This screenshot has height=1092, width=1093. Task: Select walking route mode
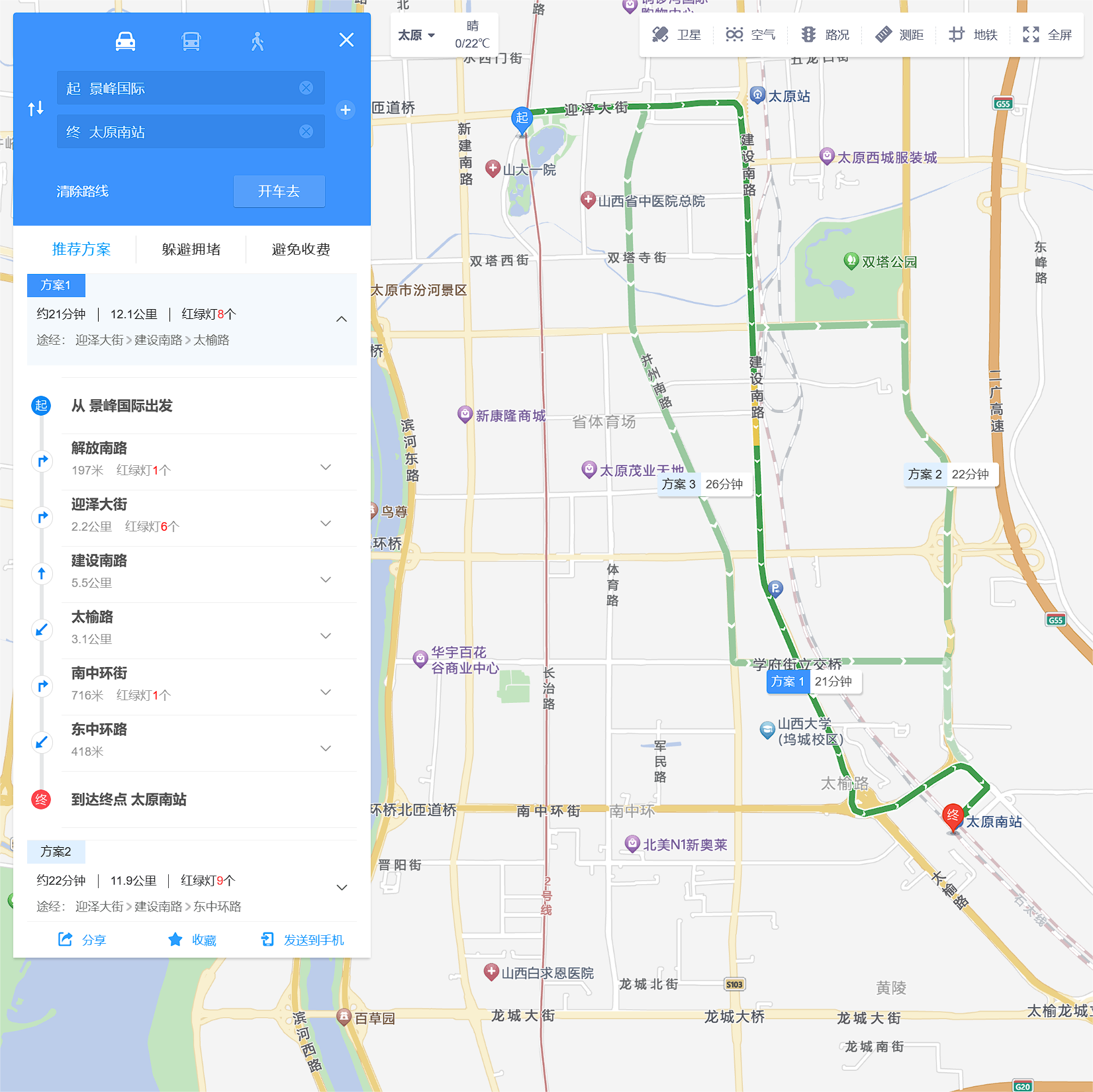pos(258,42)
